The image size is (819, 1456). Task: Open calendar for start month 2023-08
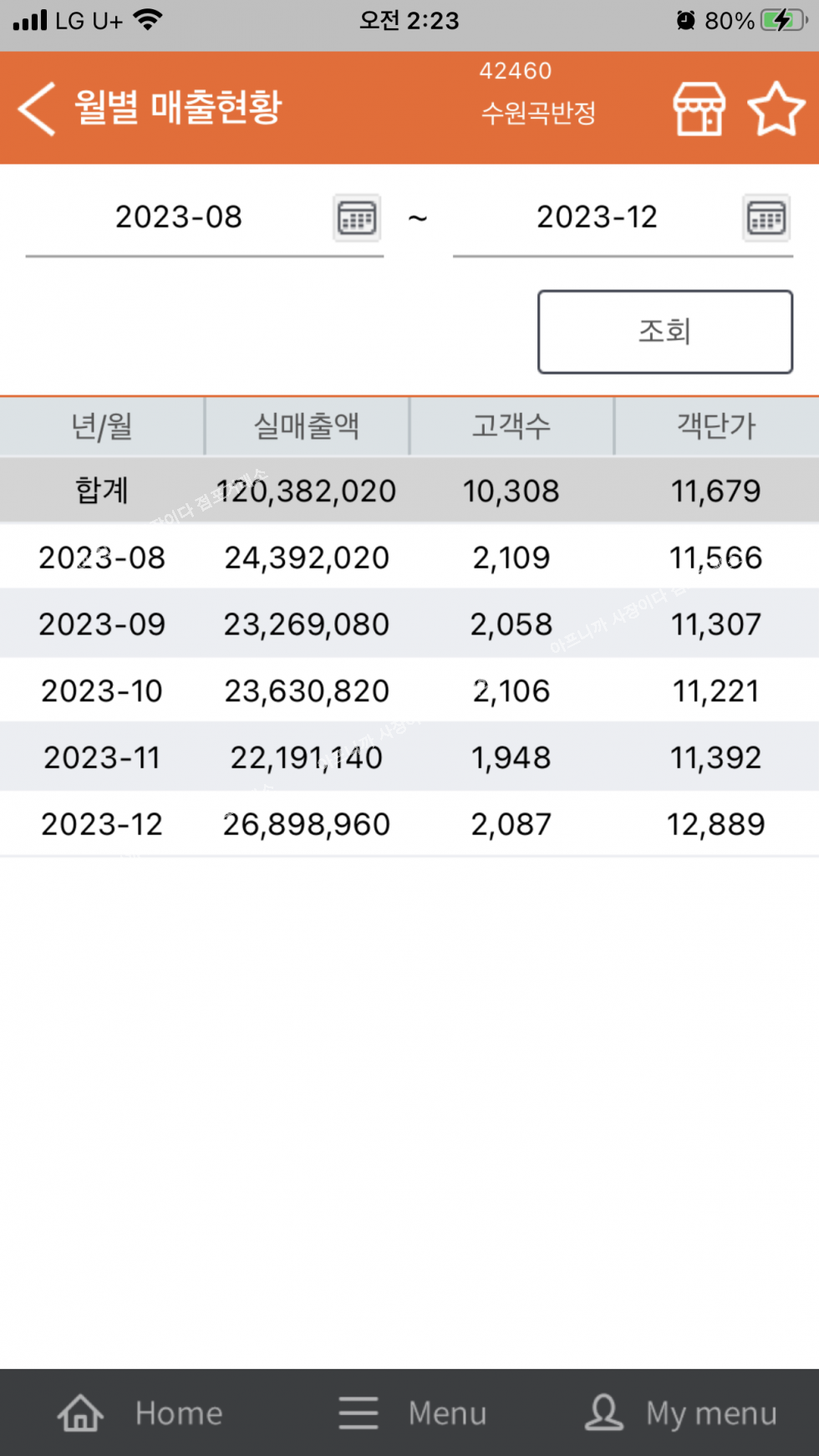pyautogui.click(x=357, y=219)
